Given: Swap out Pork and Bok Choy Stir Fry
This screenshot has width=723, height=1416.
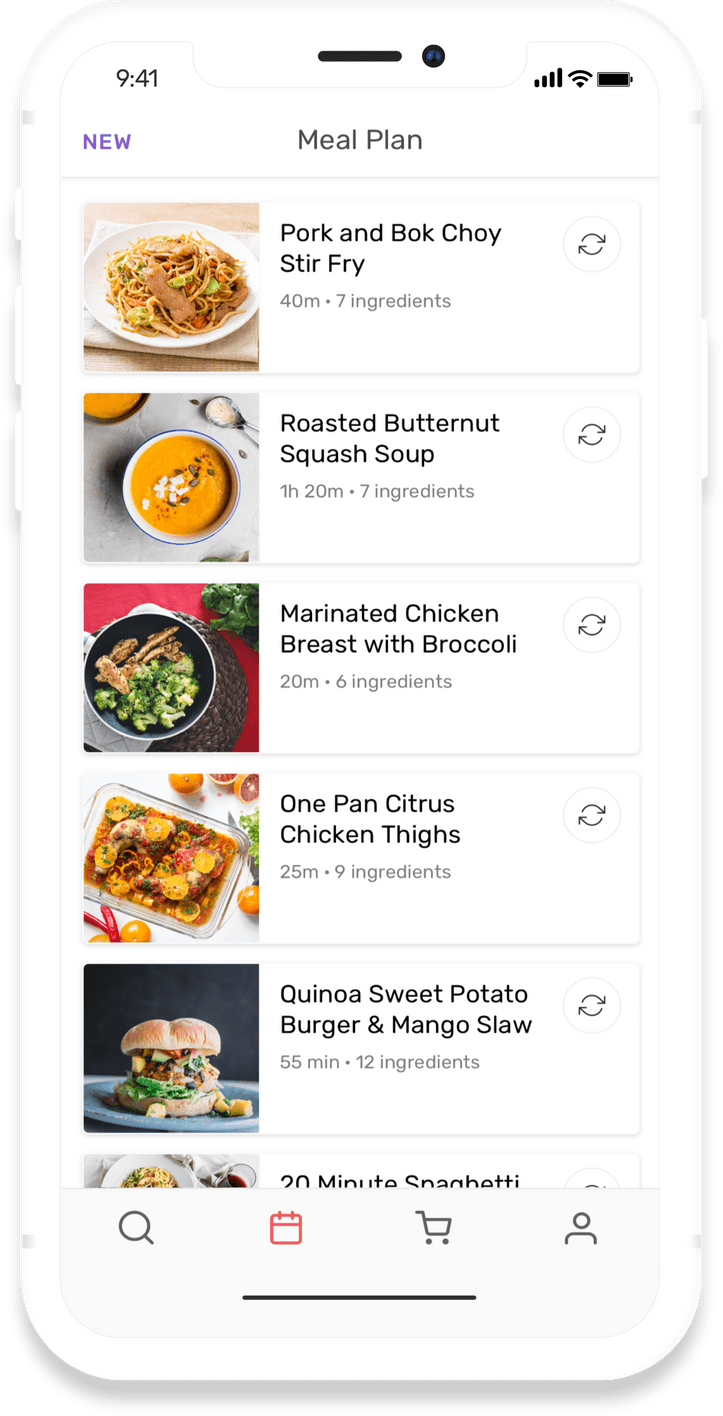Looking at the screenshot, I should pos(592,245).
